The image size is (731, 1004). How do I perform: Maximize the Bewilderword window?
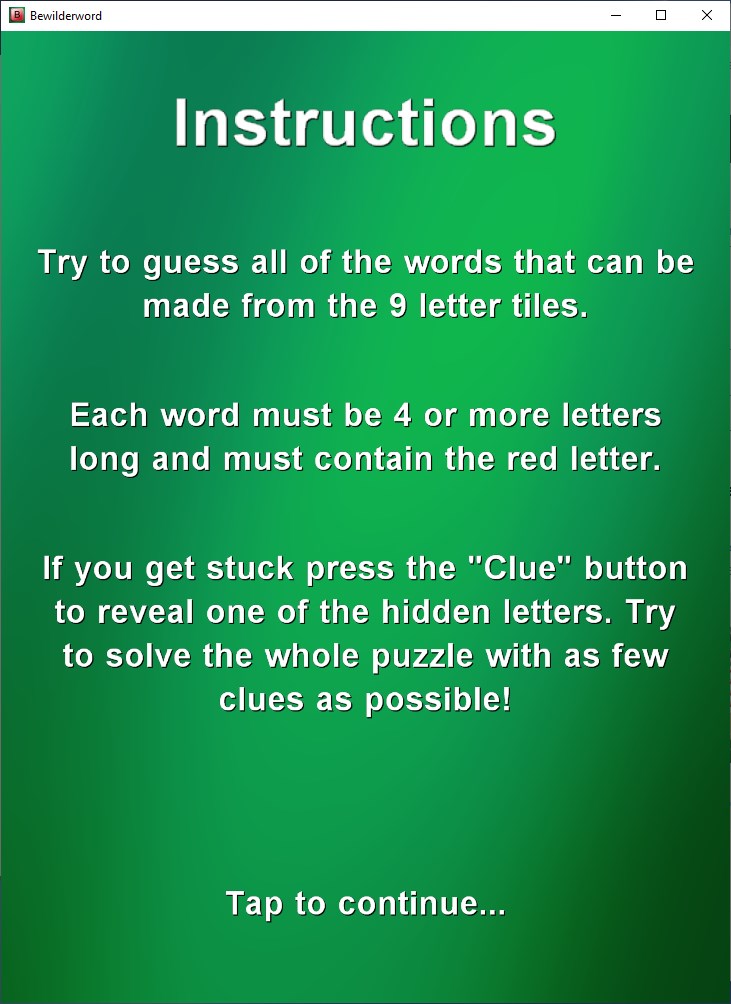(x=661, y=15)
